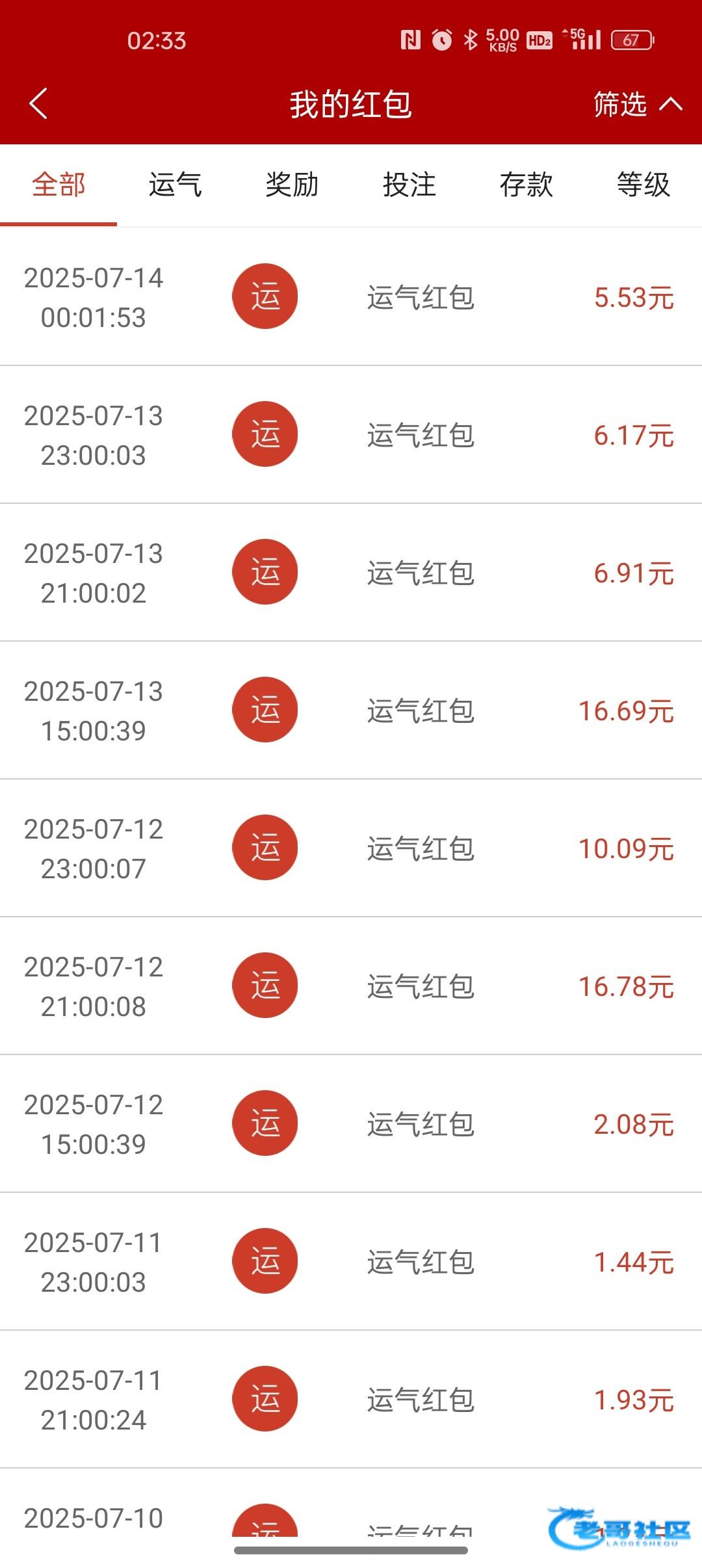Switch to the 全部 tab
The height and width of the screenshot is (1568, 702).
tap(58, 185)
